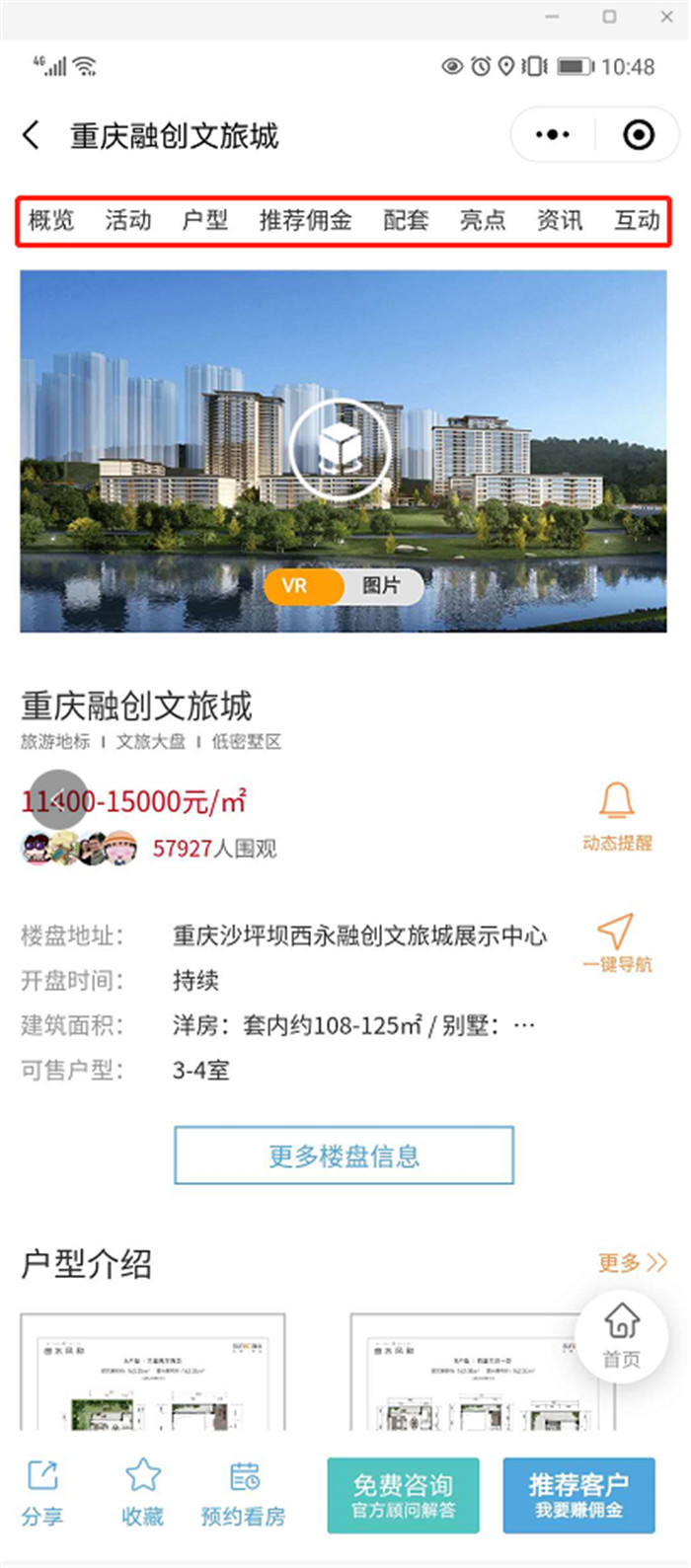View 更多 floor plans in 户型介绍
The image size is (691, 1568).
632,1262
